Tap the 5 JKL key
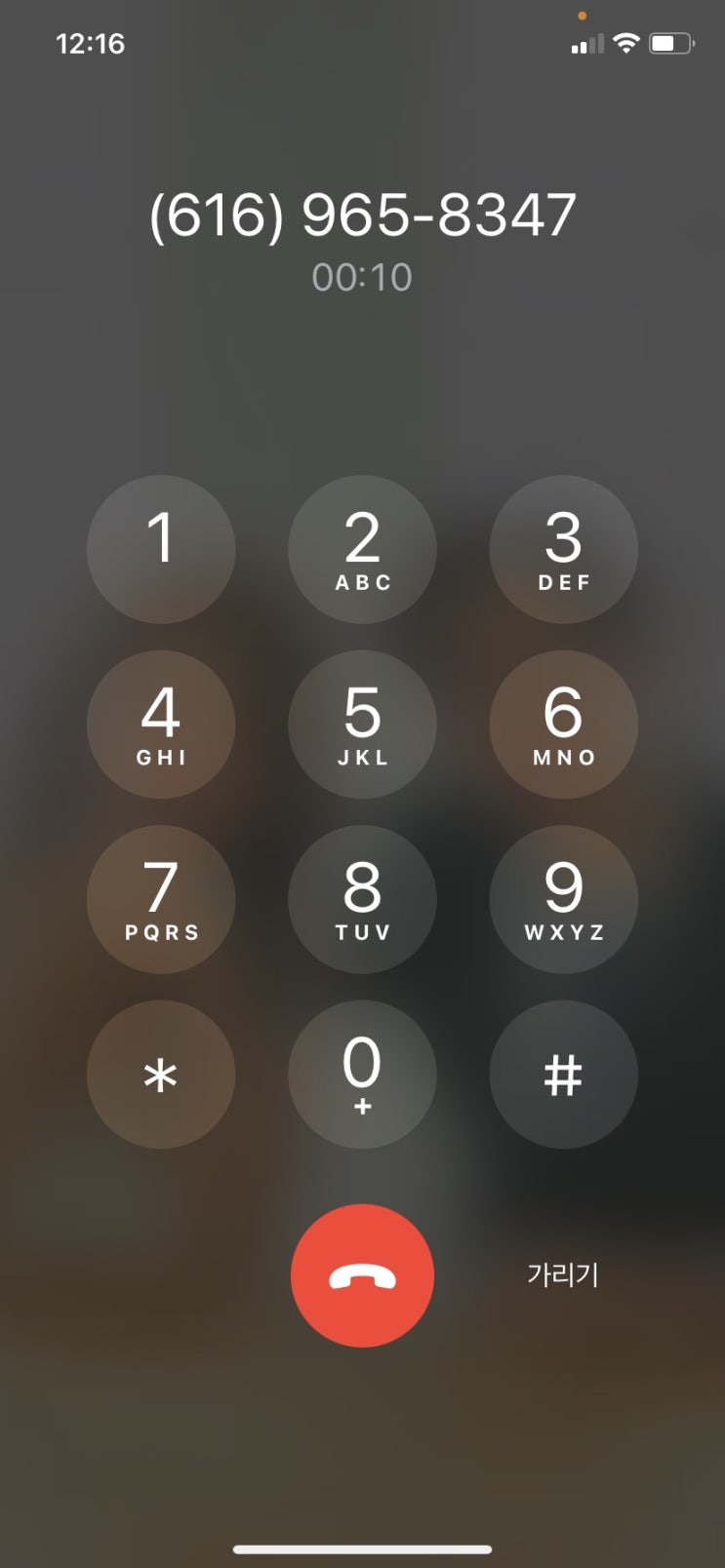The height and width of the screenshot is (1568, 725). pyautogui.click(x=362, y=725)
